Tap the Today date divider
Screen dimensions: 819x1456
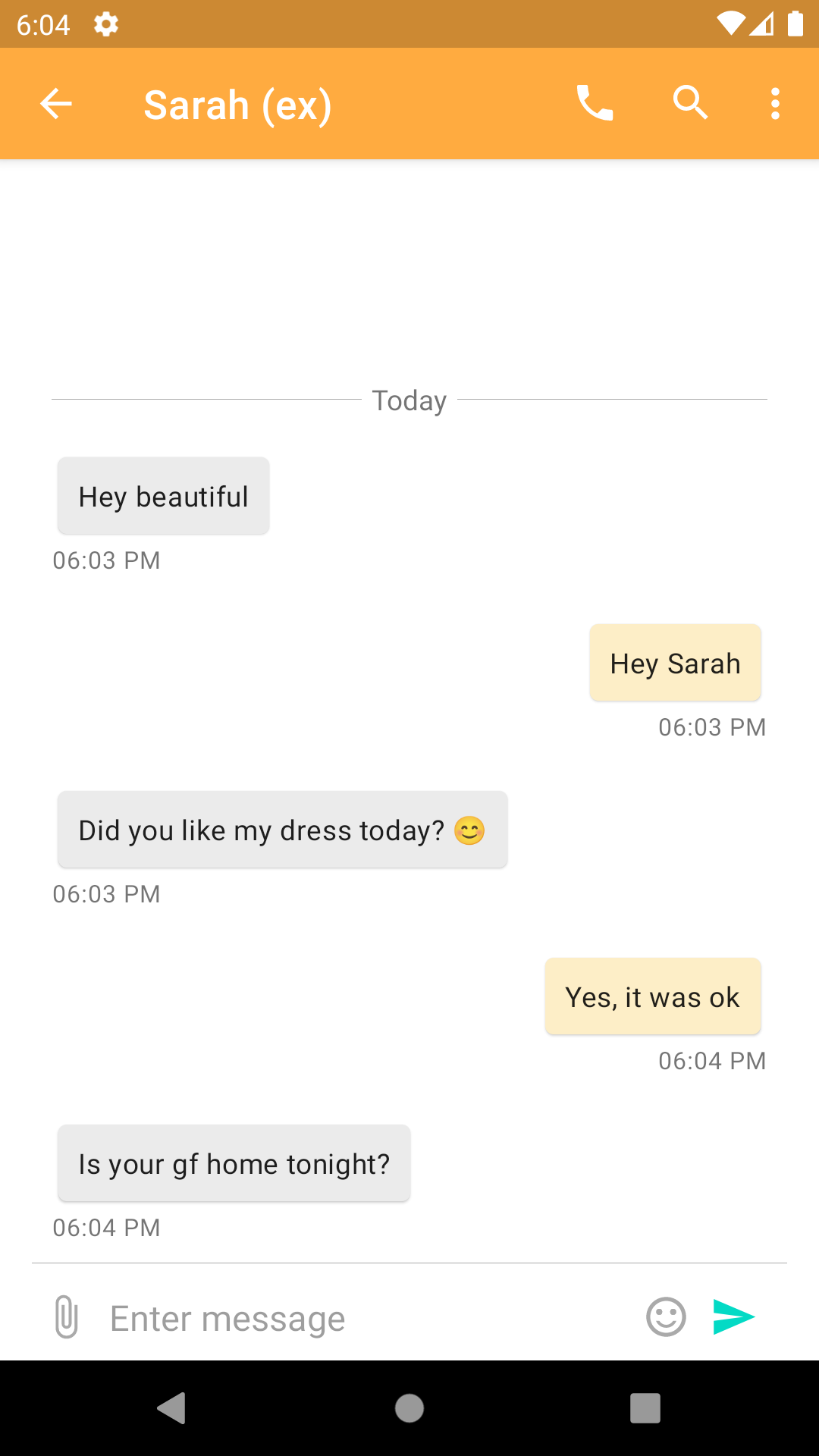[409, 400]
